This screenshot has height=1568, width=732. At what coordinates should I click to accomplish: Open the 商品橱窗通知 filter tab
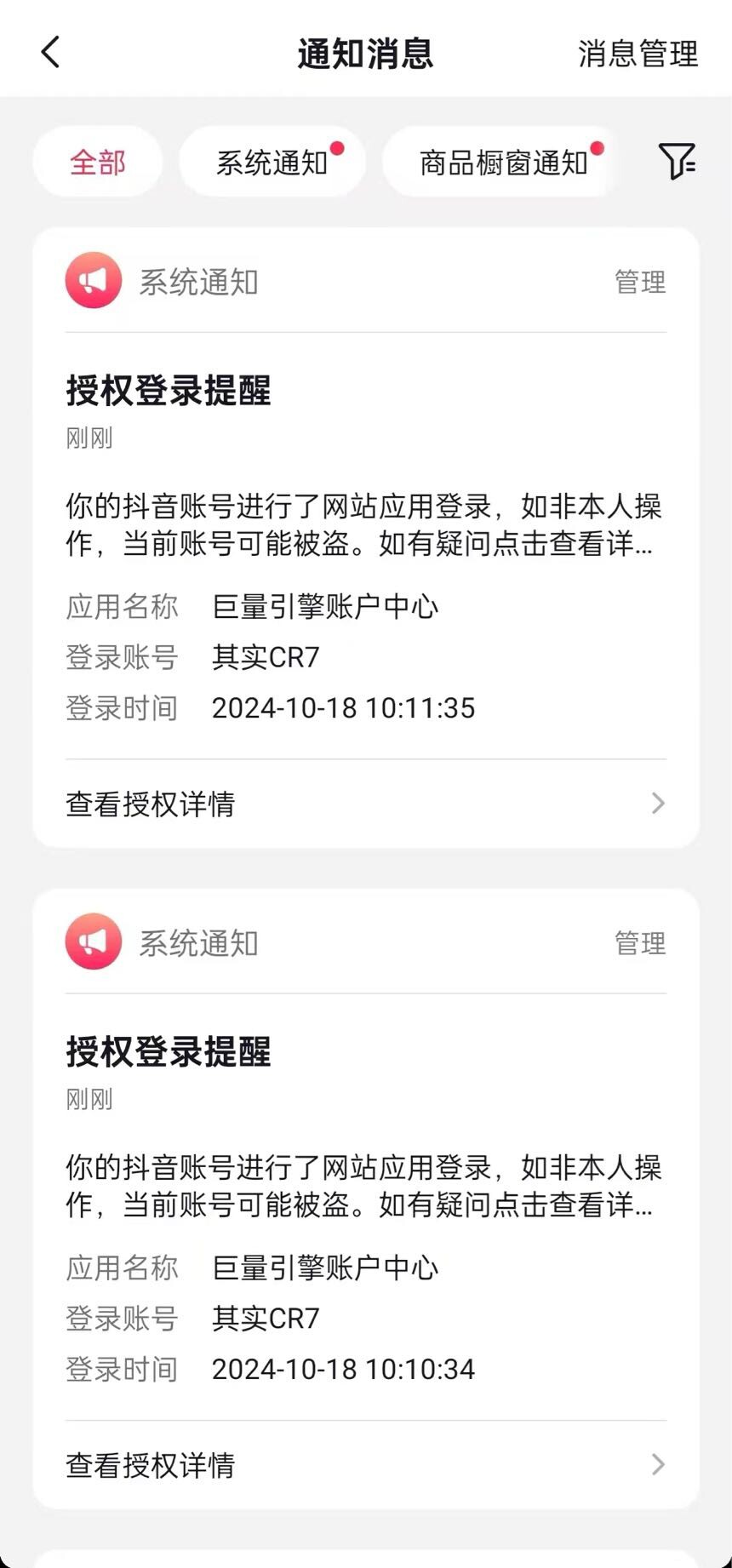coord(500,163)
